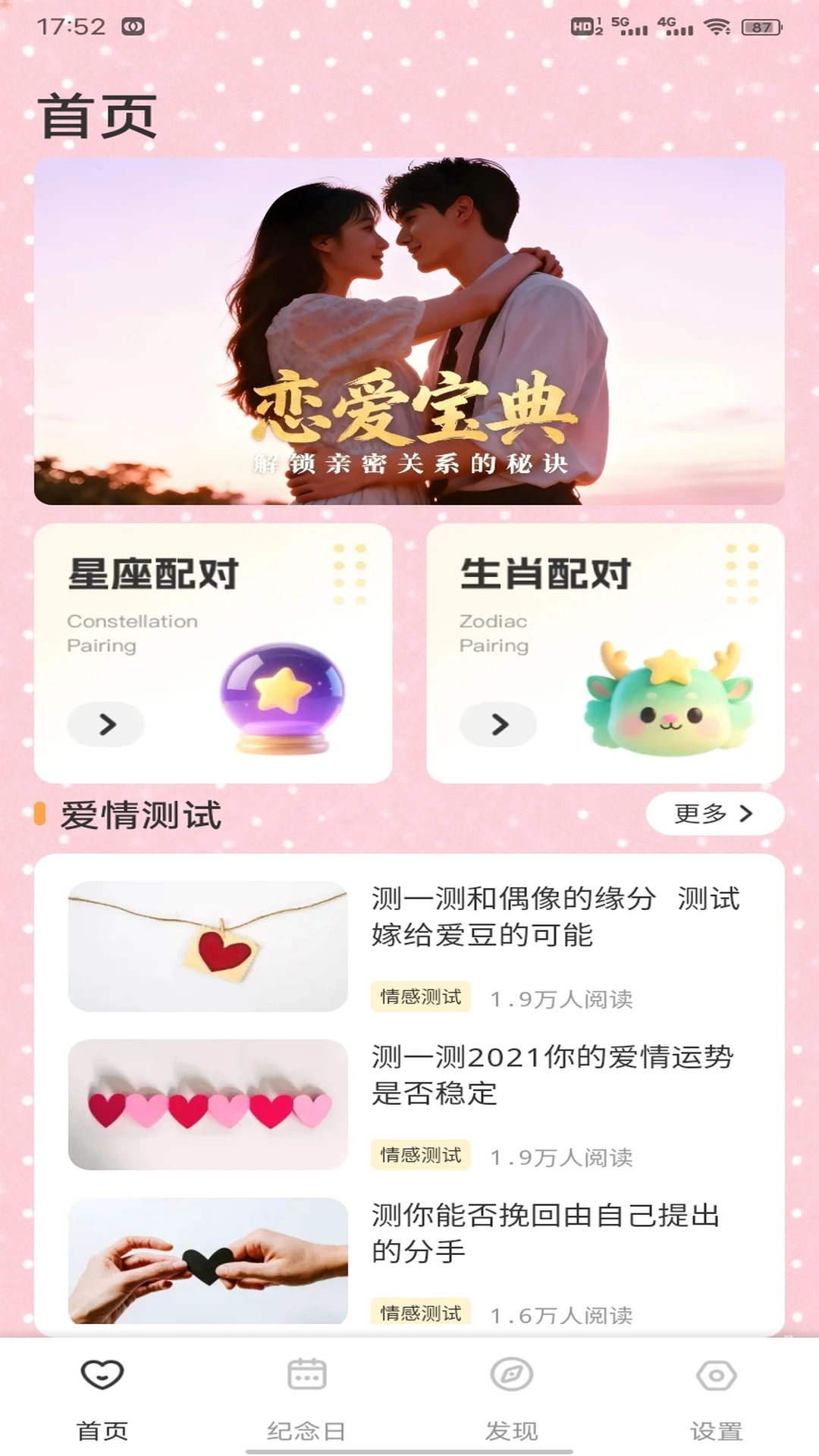Tap the 恋爱宝典 banner image
This screenshot has width=819, height=1456.
(409, 330)
